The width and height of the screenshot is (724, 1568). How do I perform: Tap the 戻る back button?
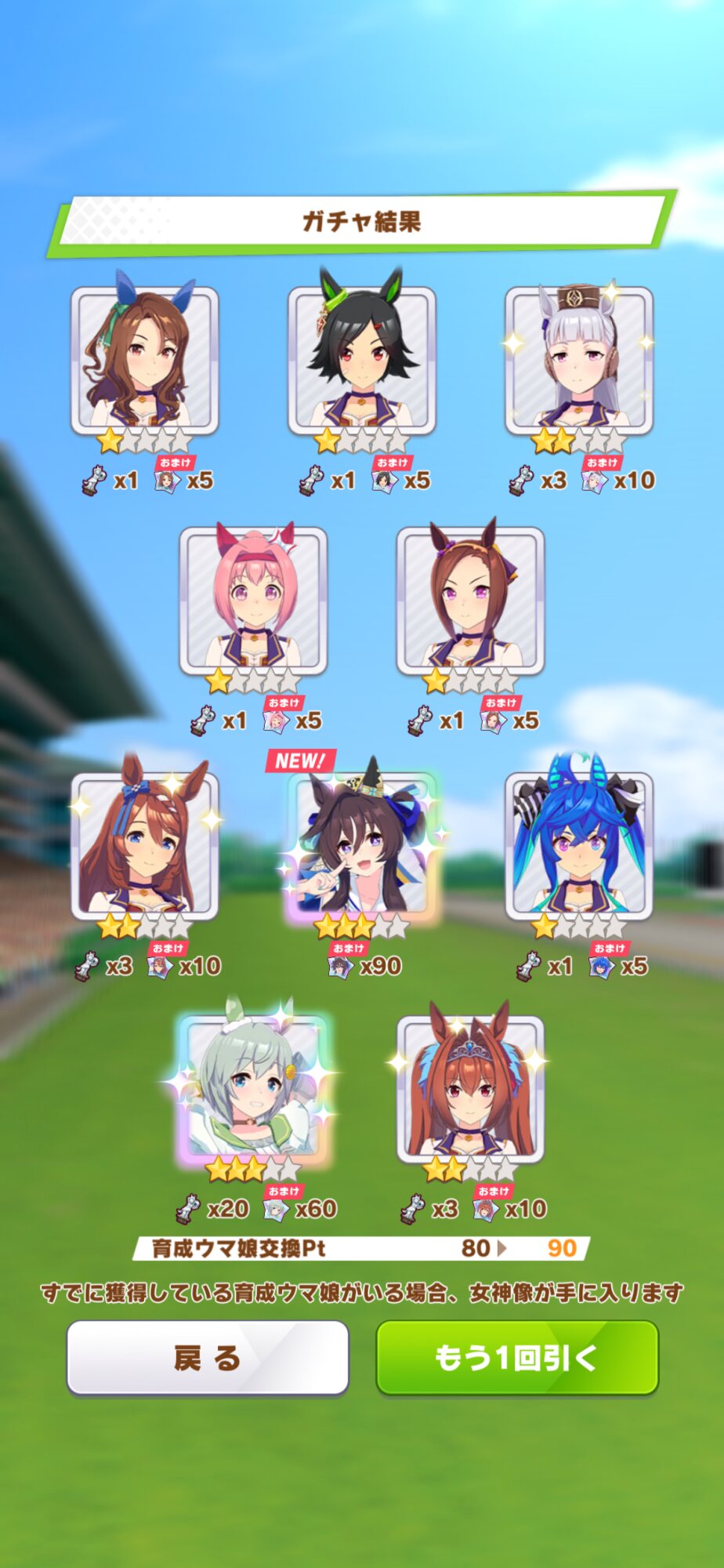click(208, 1357)
